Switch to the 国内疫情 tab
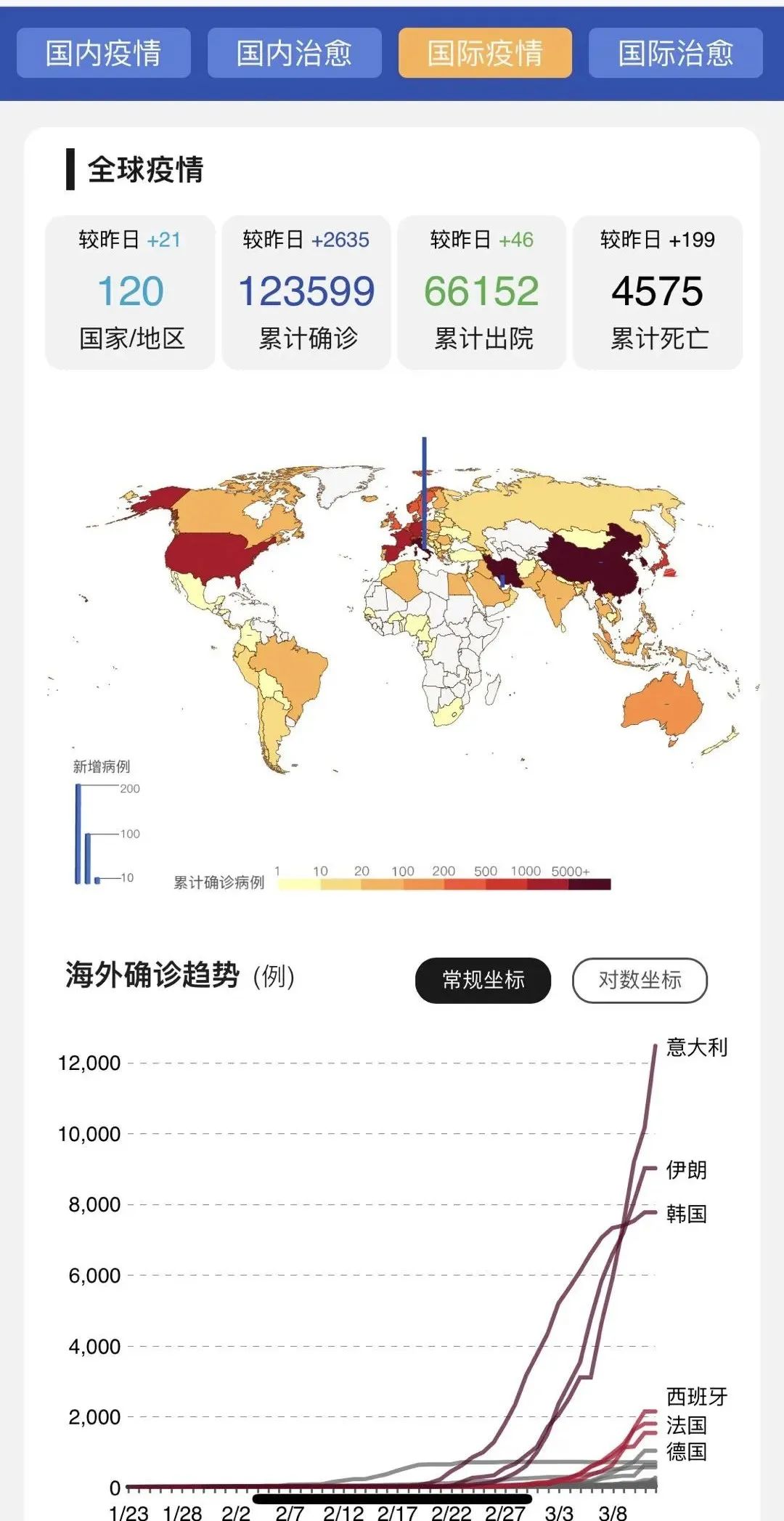The image size is (784, 1521). [104, 53]
